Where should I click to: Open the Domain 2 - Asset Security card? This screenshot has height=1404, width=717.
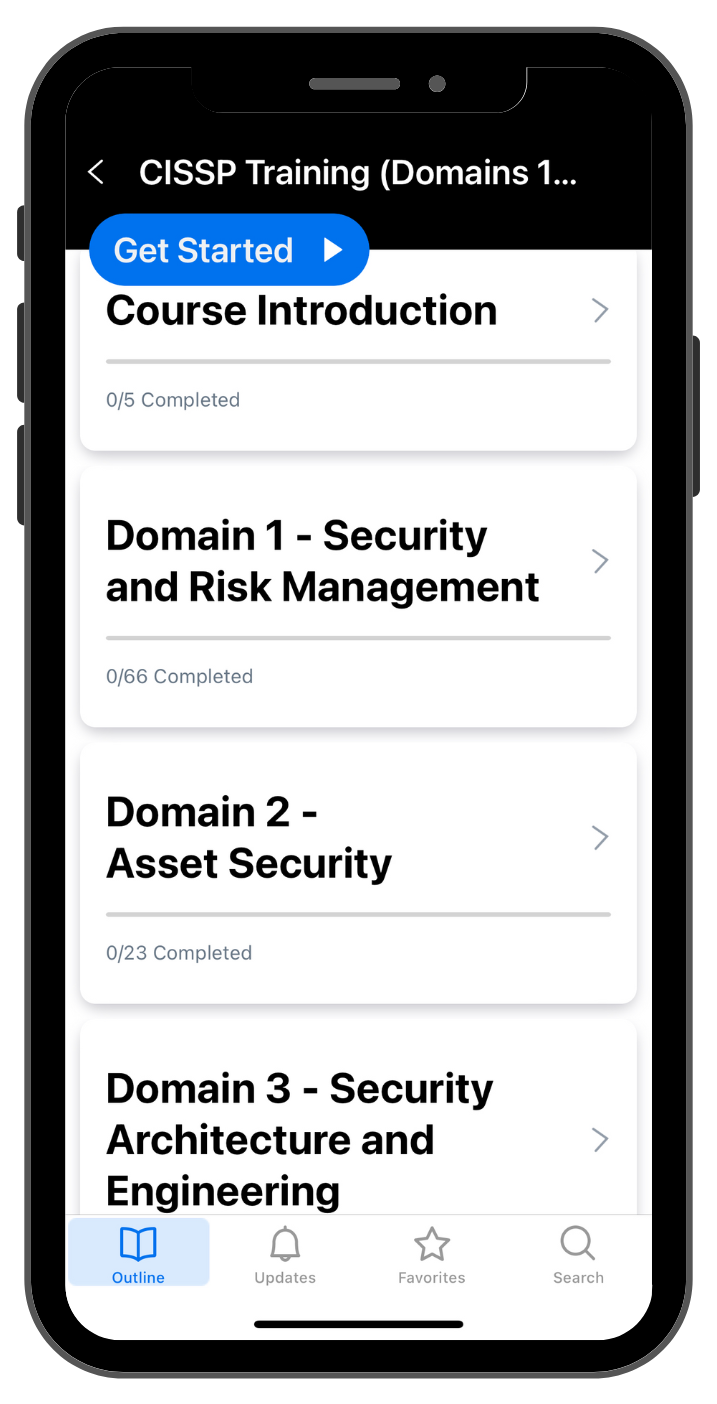358,873
